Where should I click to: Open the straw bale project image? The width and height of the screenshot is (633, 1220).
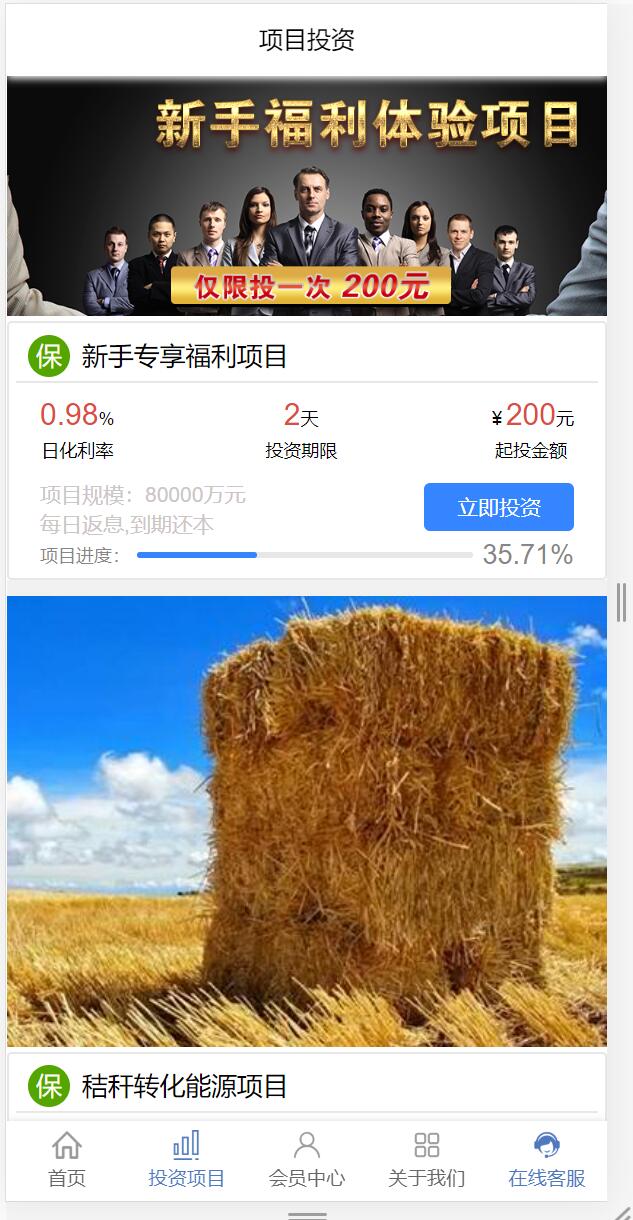307,820
